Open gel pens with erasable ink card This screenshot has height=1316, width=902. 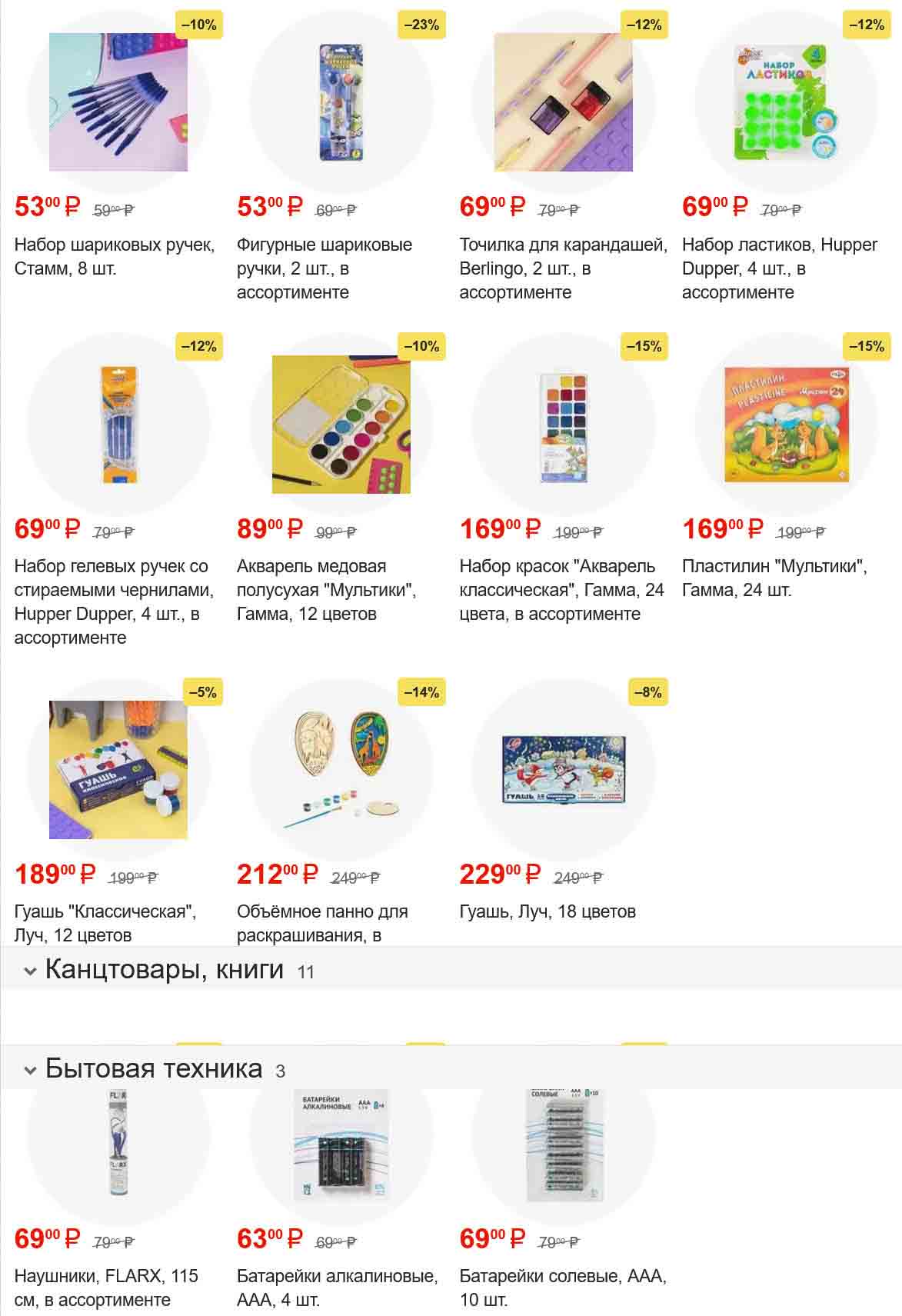pyautogui.click(x=118, y=425)
